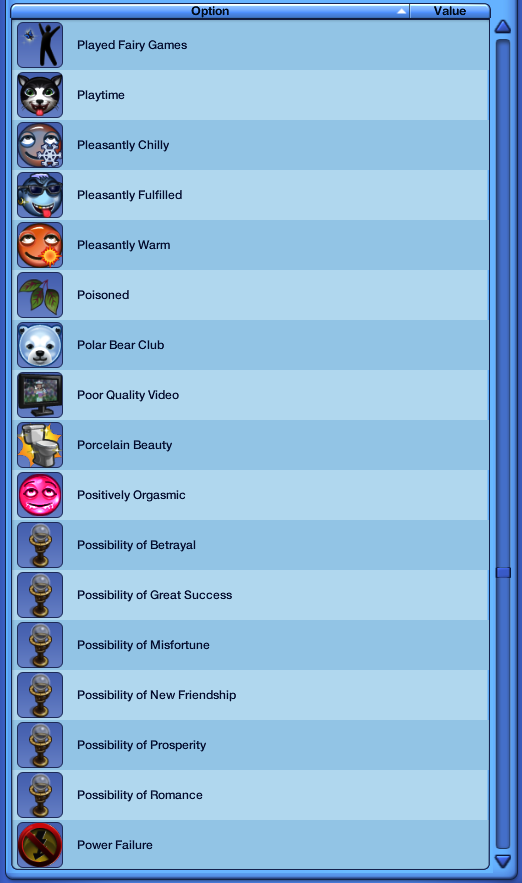This screenshot has height=883, width=522.
Task: Choose Pleasantly Chilly from the list
Action: pyautogui.click(x=250, y=145)
